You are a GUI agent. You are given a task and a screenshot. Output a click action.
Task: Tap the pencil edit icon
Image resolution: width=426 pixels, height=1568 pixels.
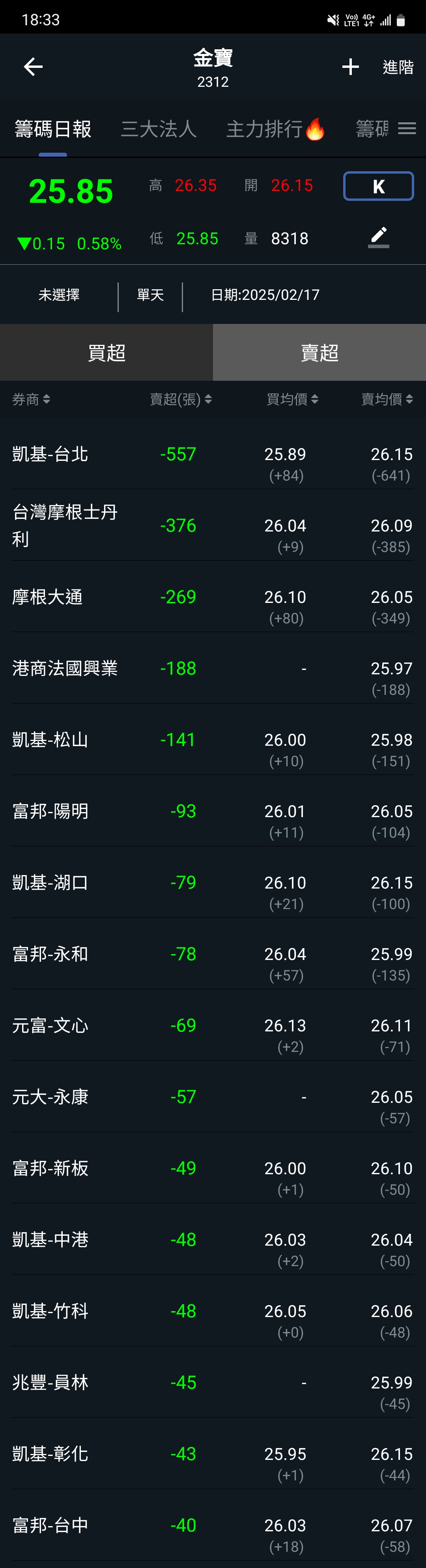(379, 237)
